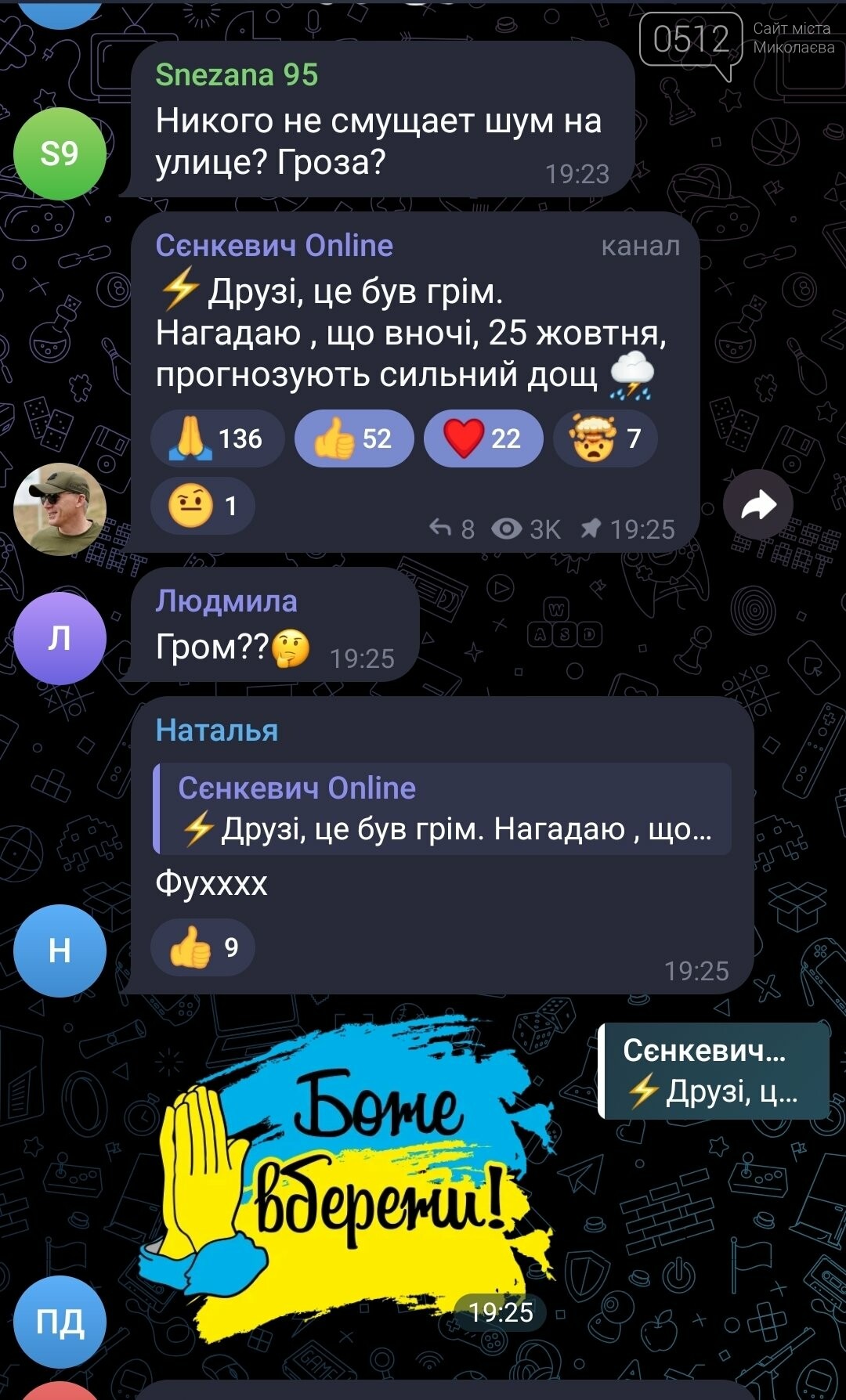Toggle the red heart reaction with 22

pos(483,438)
